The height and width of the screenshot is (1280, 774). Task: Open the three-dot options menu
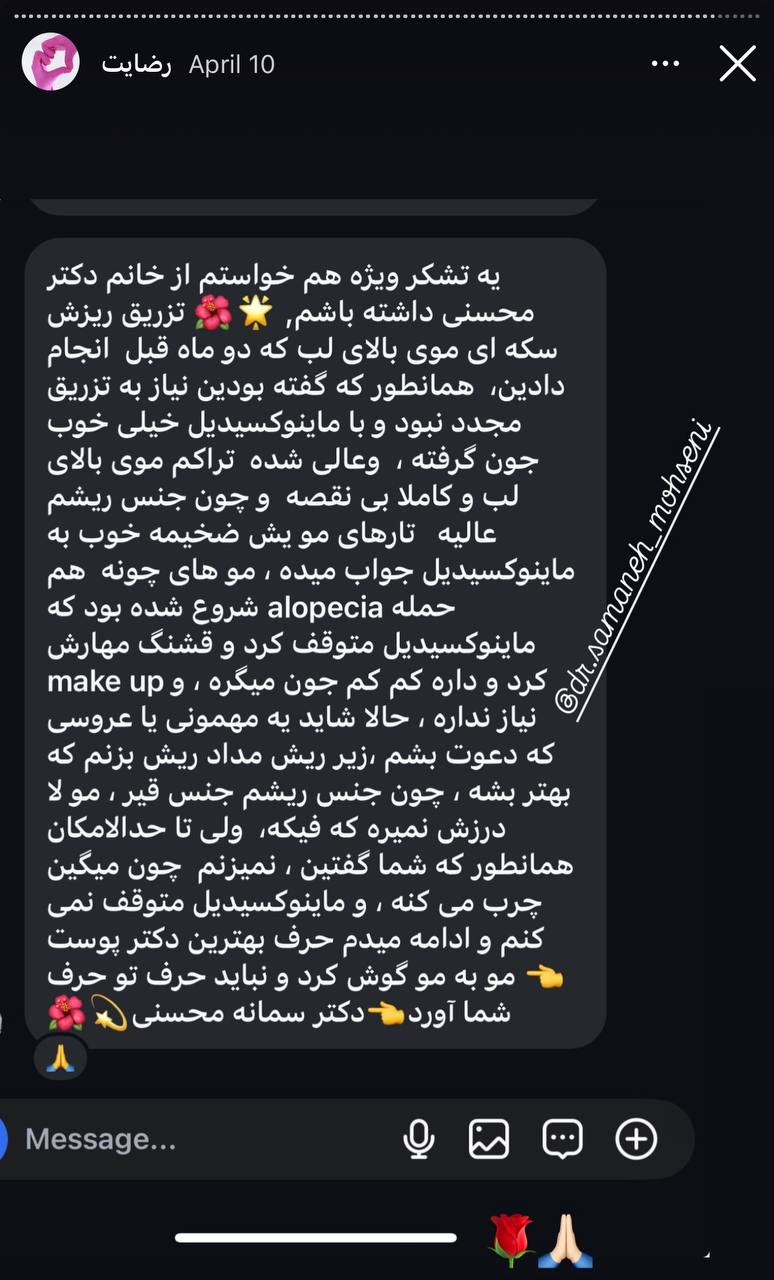click(x=665, y=64)
